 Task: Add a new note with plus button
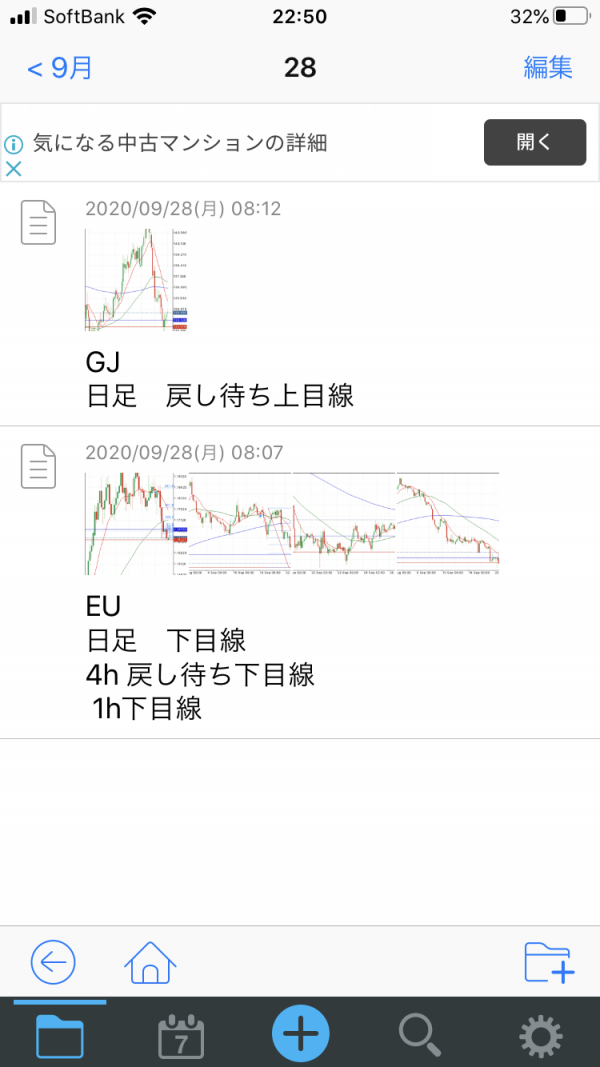pyautogui.click(x=301, y=1033)
